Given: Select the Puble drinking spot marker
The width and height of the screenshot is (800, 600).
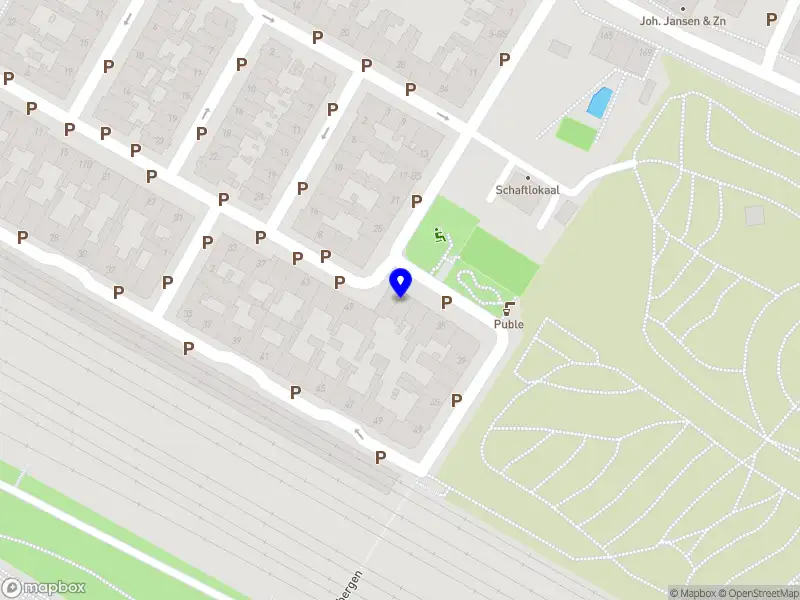Looking at the screenshot, I should (510, 308).
